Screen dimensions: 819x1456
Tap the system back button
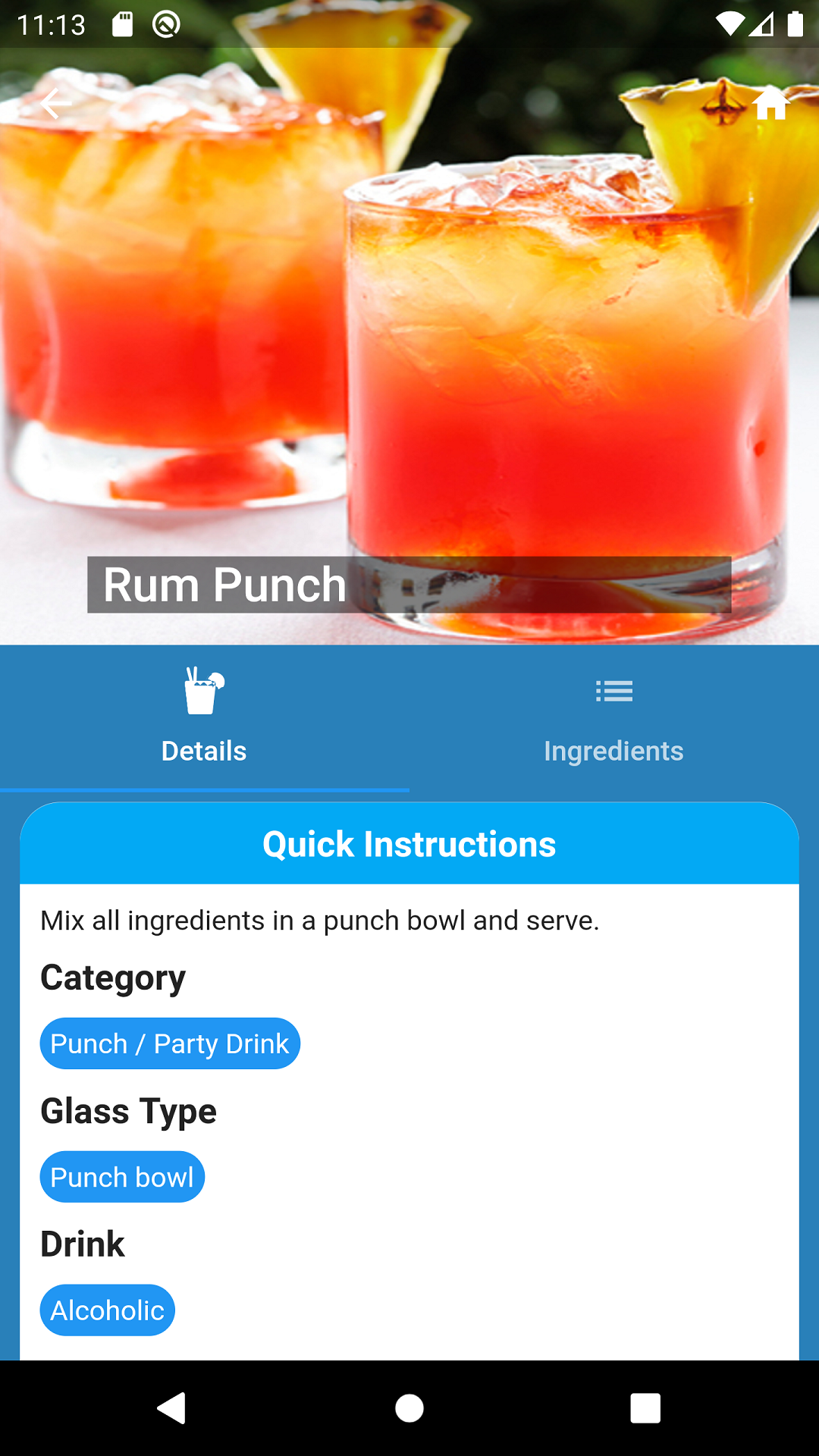[172, 1408]
